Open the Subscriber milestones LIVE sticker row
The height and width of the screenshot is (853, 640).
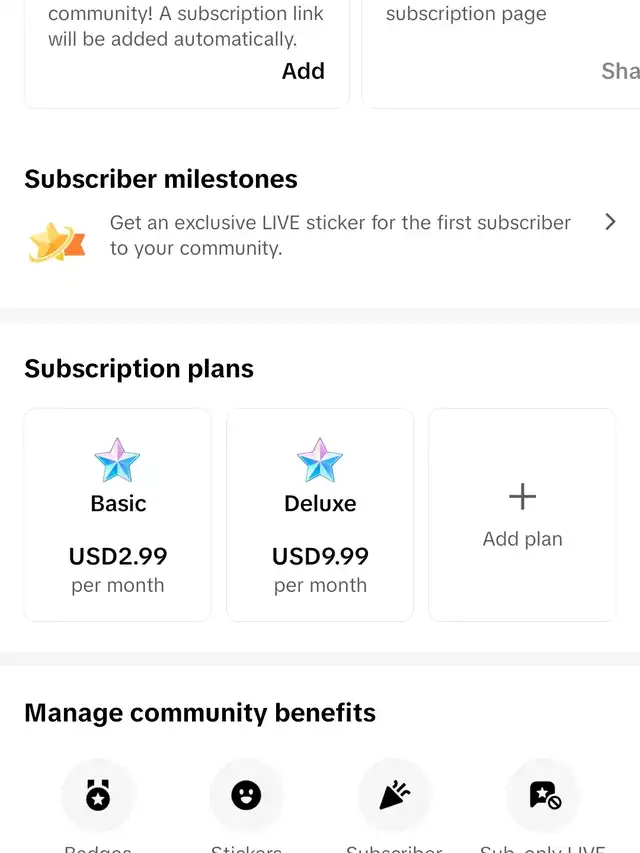pos(321,236)
